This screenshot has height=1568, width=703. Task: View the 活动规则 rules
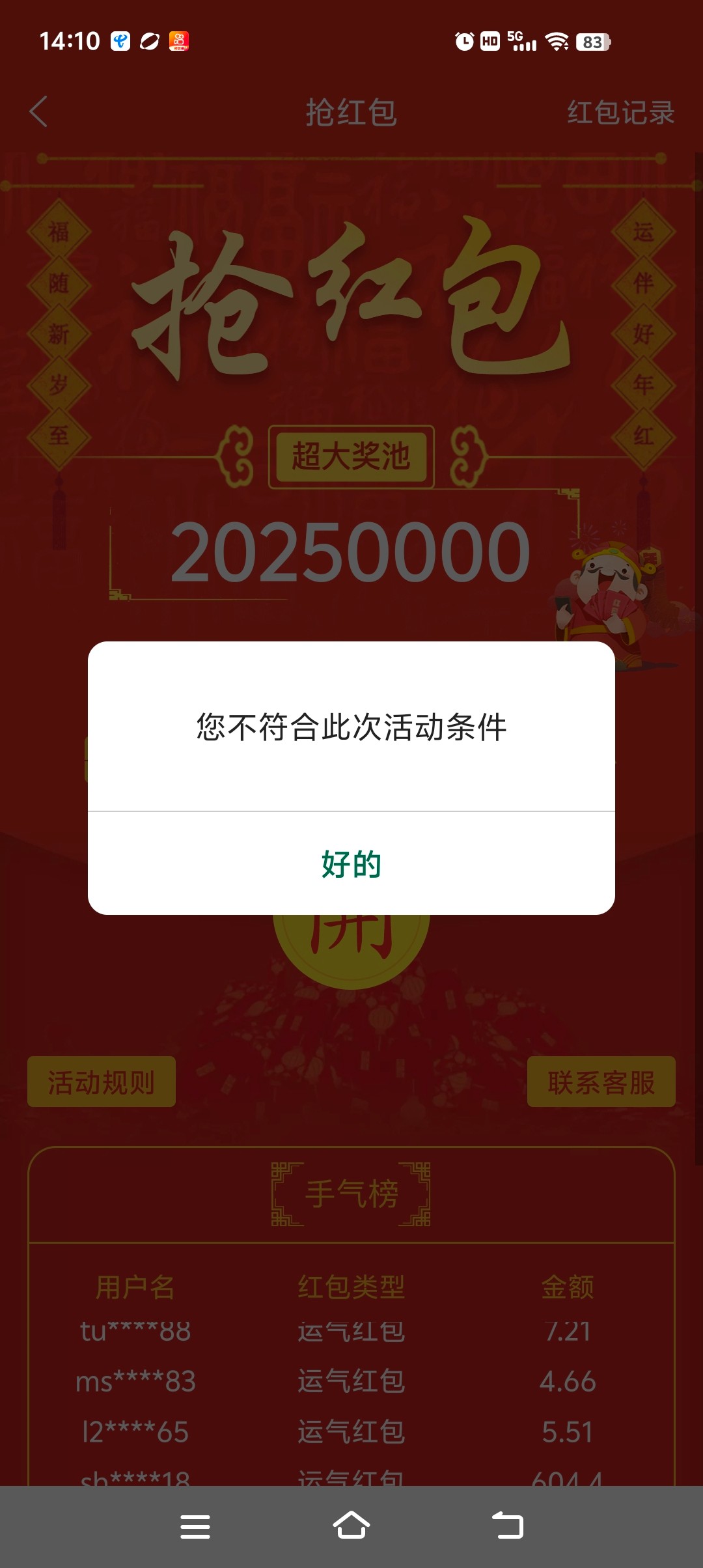point(101,1081)
